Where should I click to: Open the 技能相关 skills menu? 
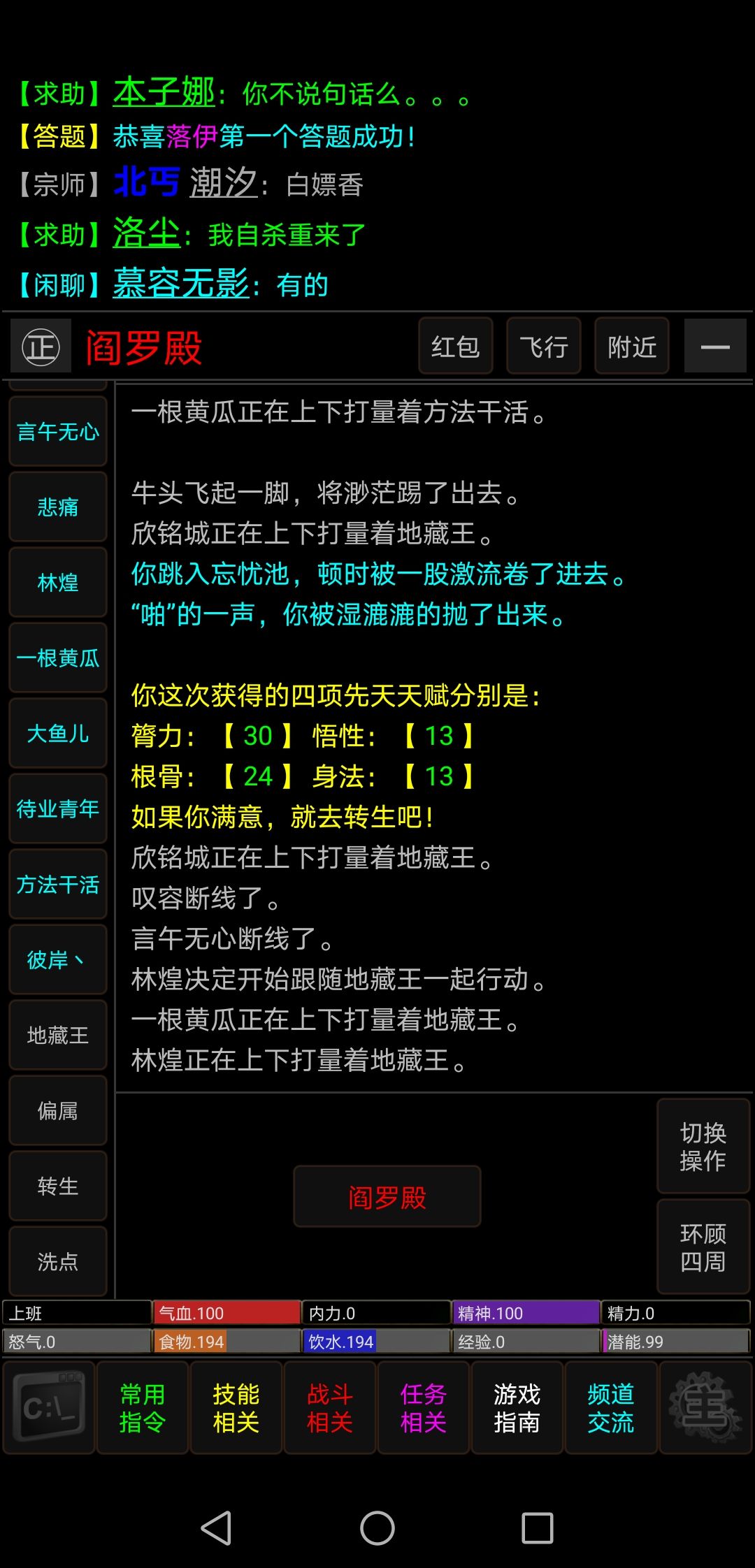236,1407
